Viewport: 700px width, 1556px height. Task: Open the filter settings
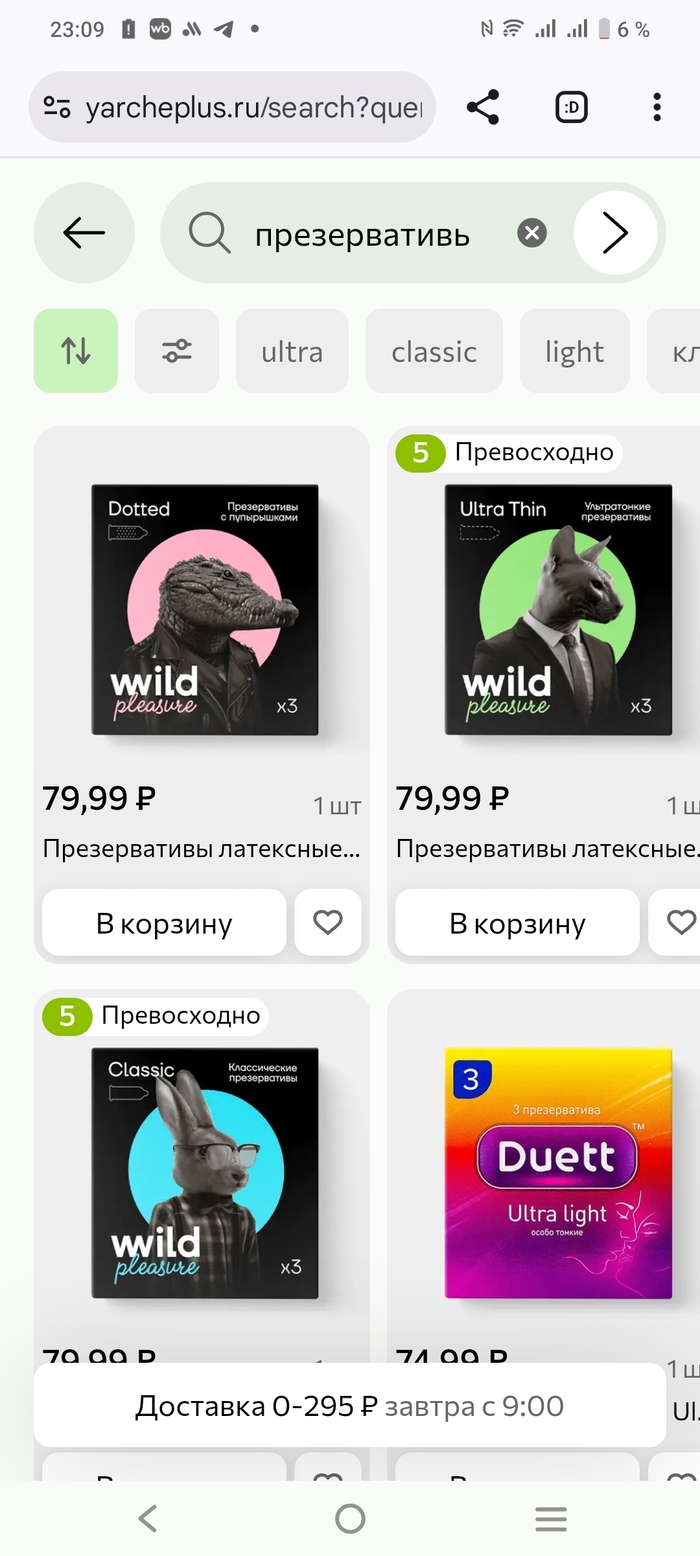point(177,351)
